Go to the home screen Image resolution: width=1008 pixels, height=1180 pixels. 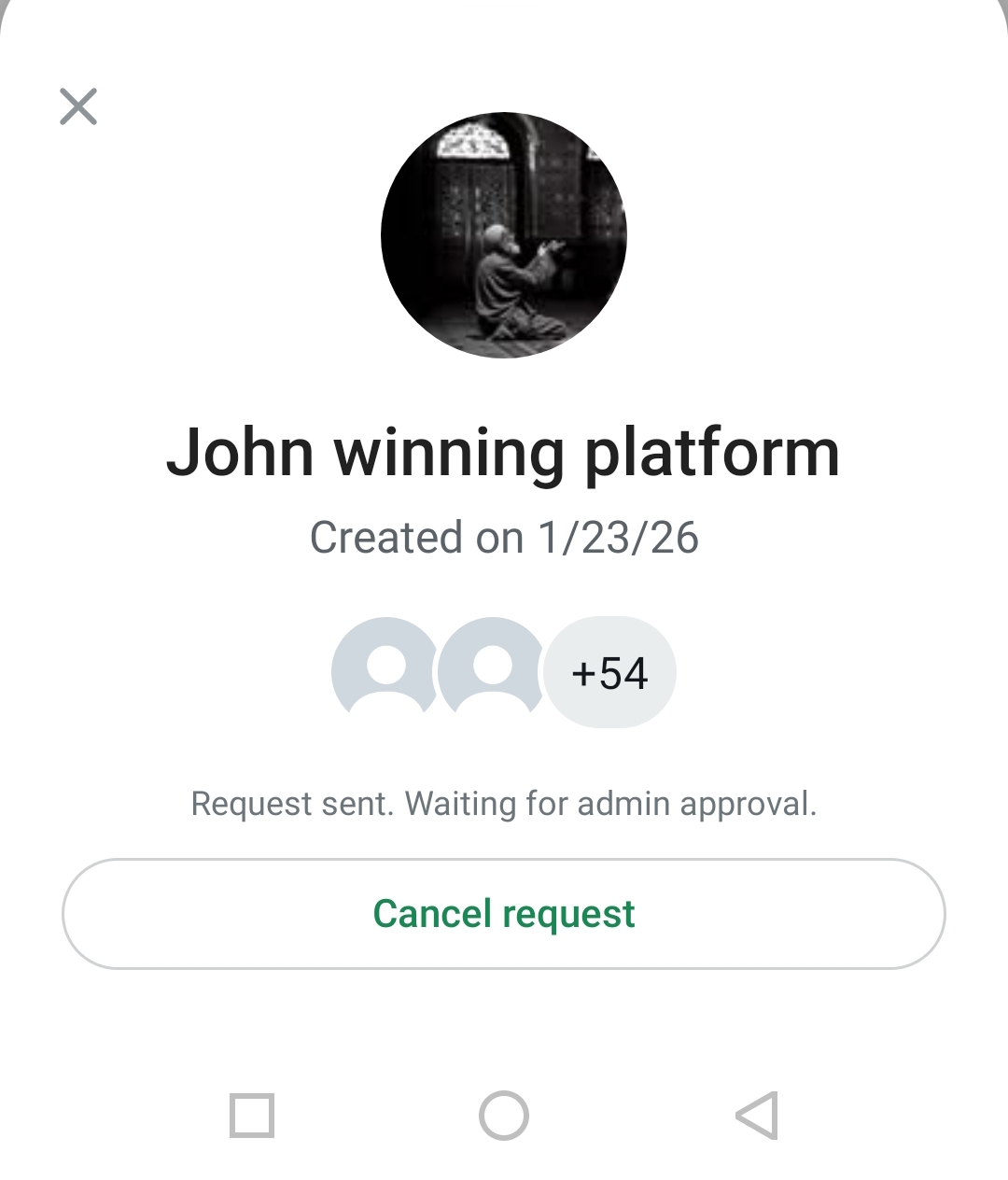(x=504, y=1116)
